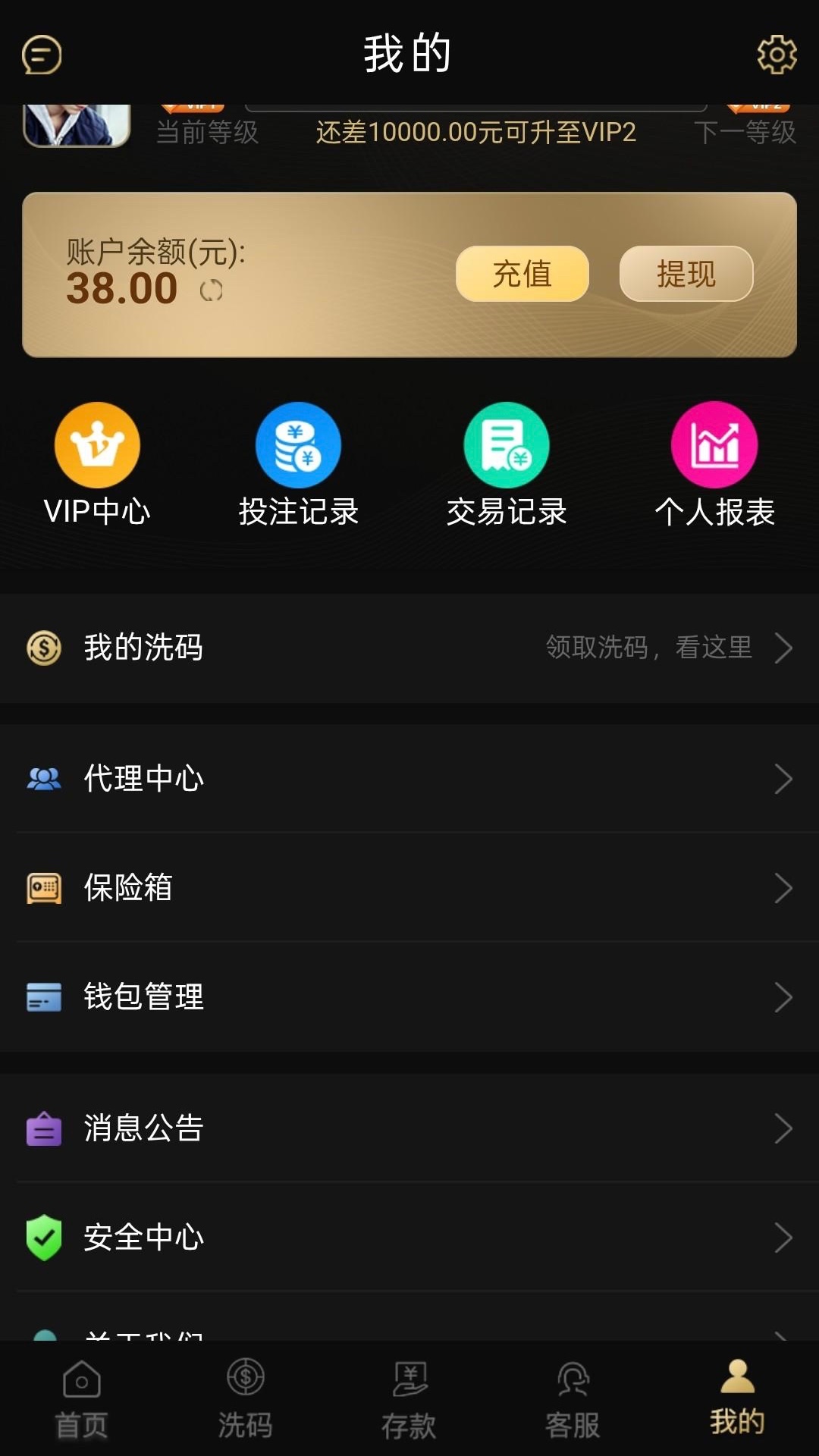Open 我的洗码 row
This screenshot has height=1456, width=819.
pyautogui.click(x=409, y=648)
